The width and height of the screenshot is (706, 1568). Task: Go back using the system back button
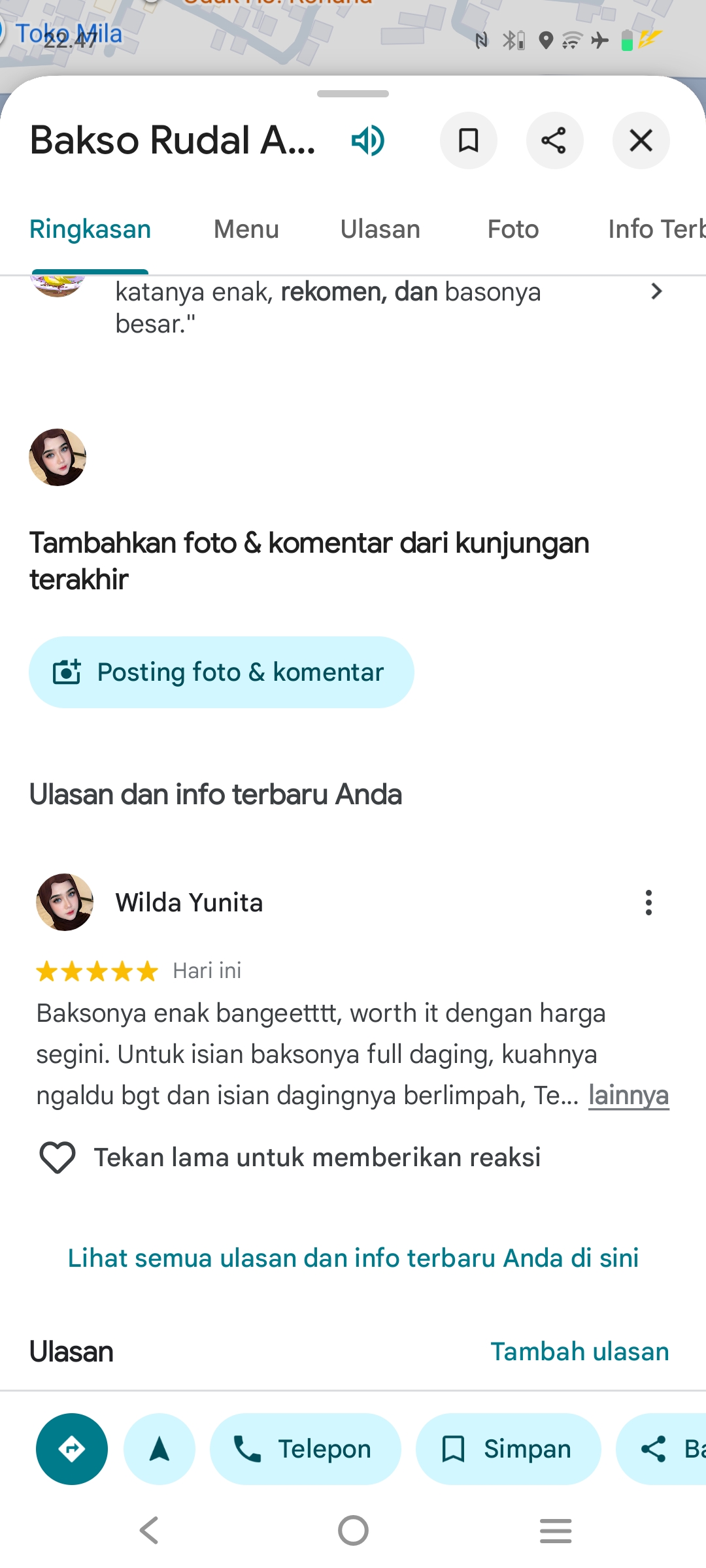click(150, 1530)
